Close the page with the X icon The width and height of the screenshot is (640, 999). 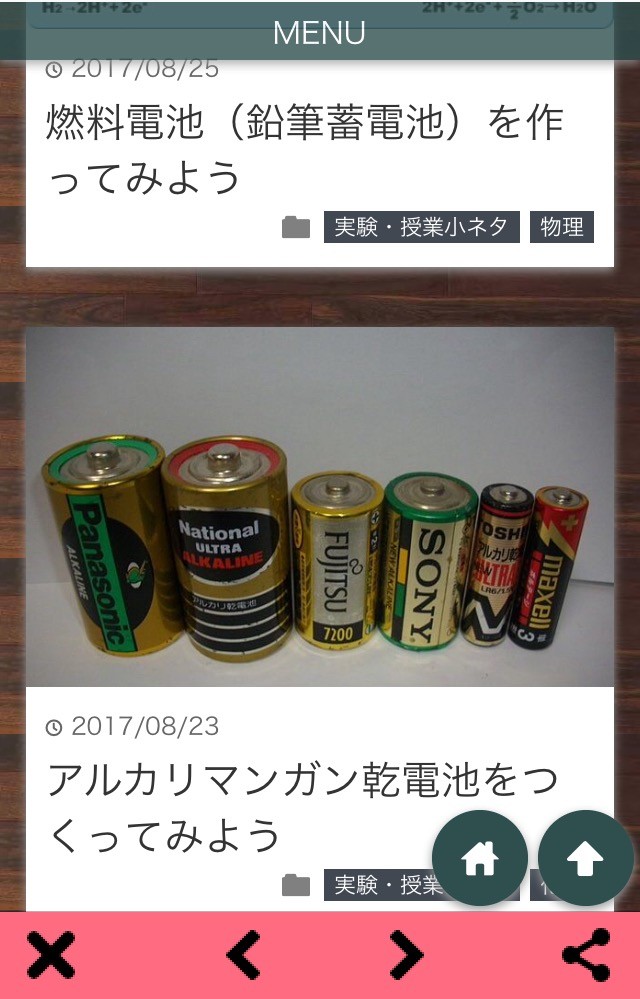[x=51, y=956]
